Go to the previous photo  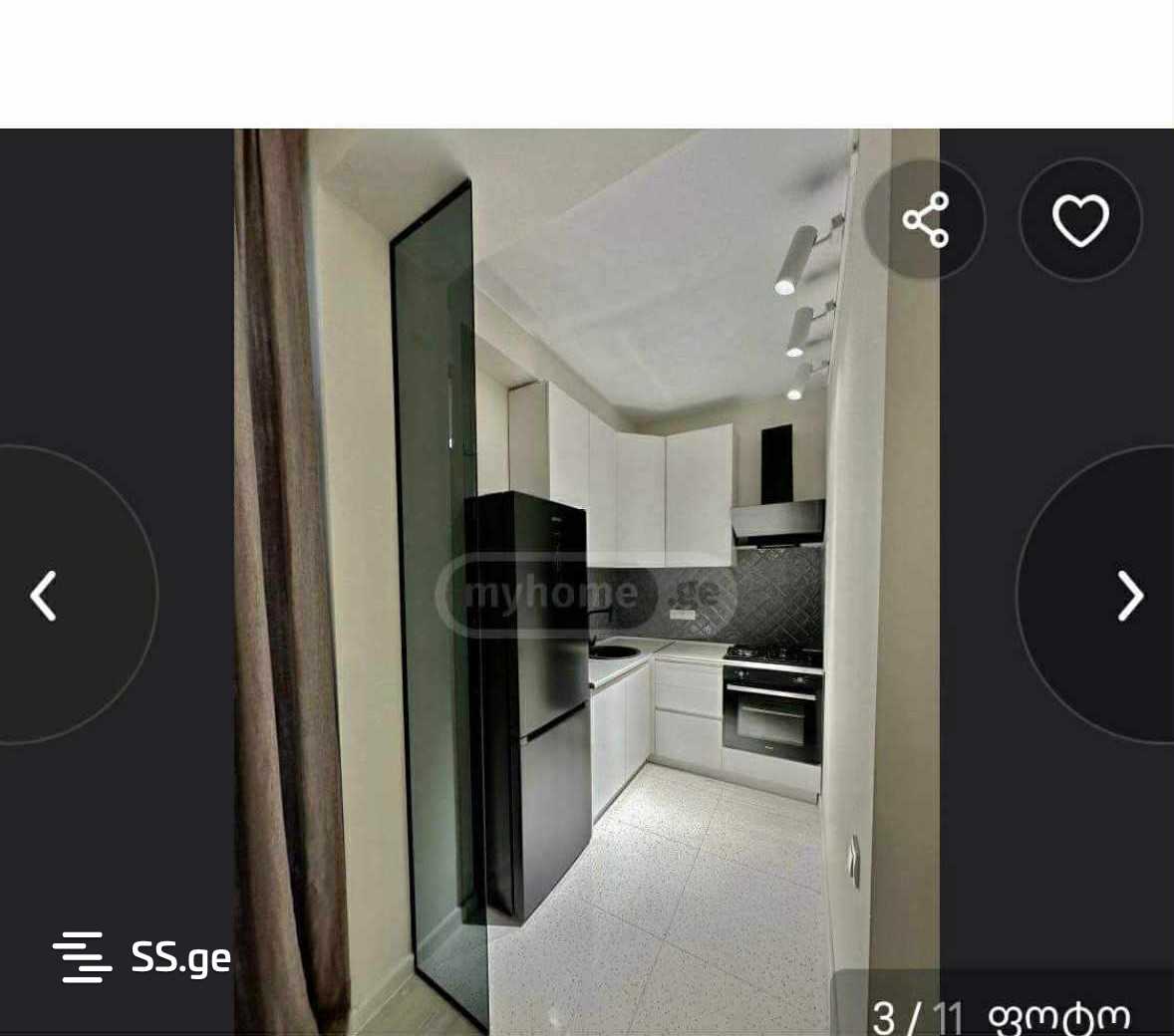[45, 595]
